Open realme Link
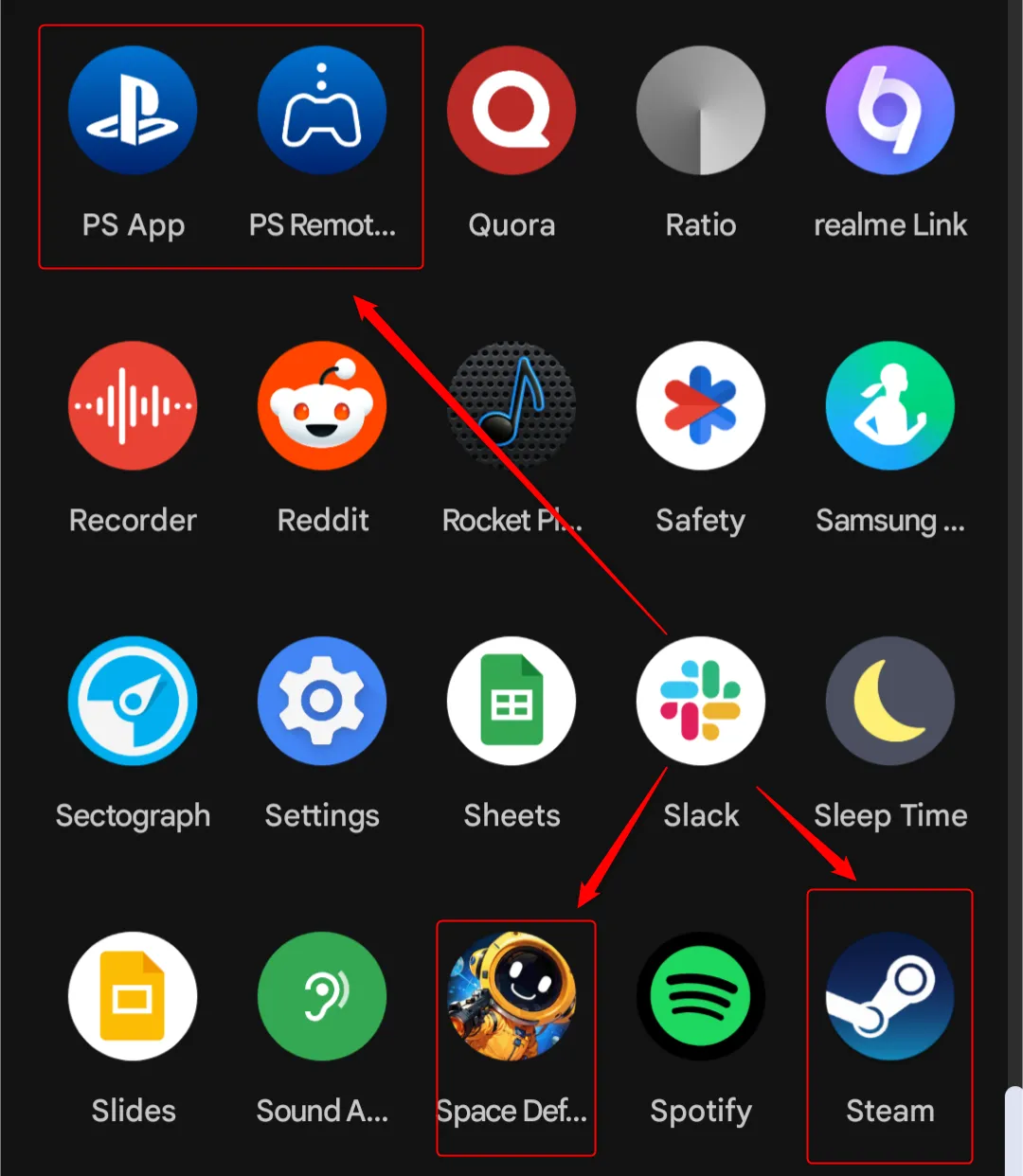The width and height of the screenshot is (1023, 1176). tap(890, 111)
